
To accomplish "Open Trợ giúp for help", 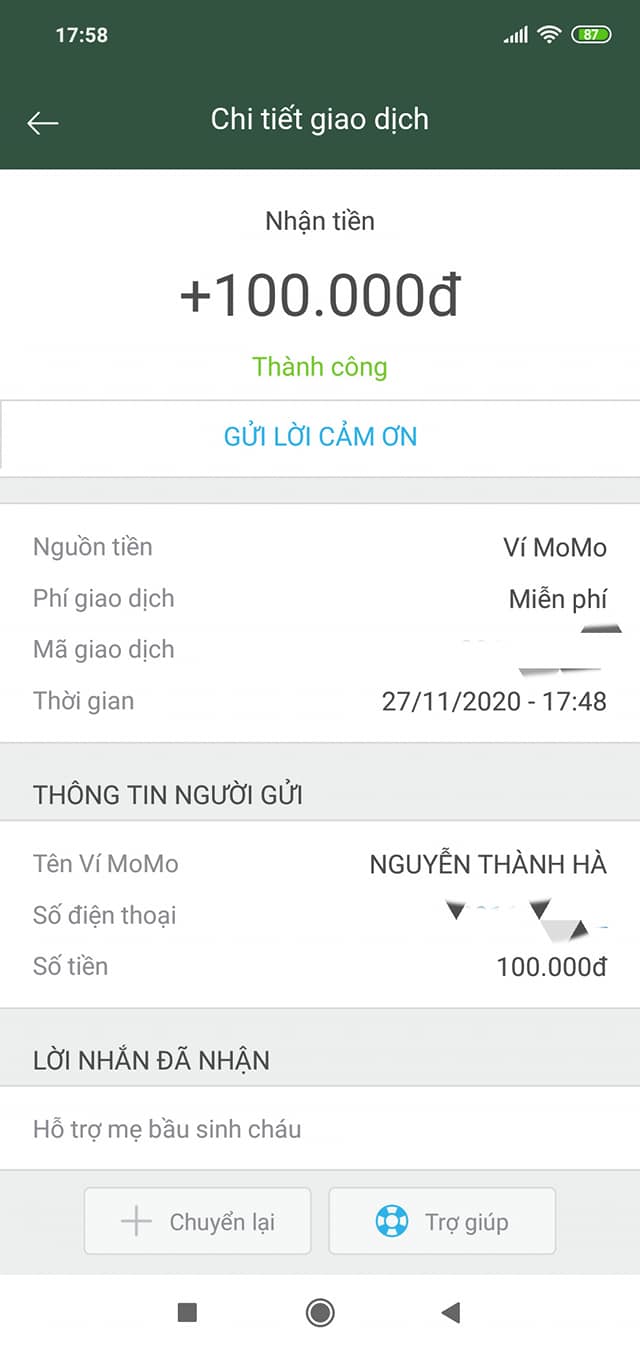I will tap(442, 1221).
